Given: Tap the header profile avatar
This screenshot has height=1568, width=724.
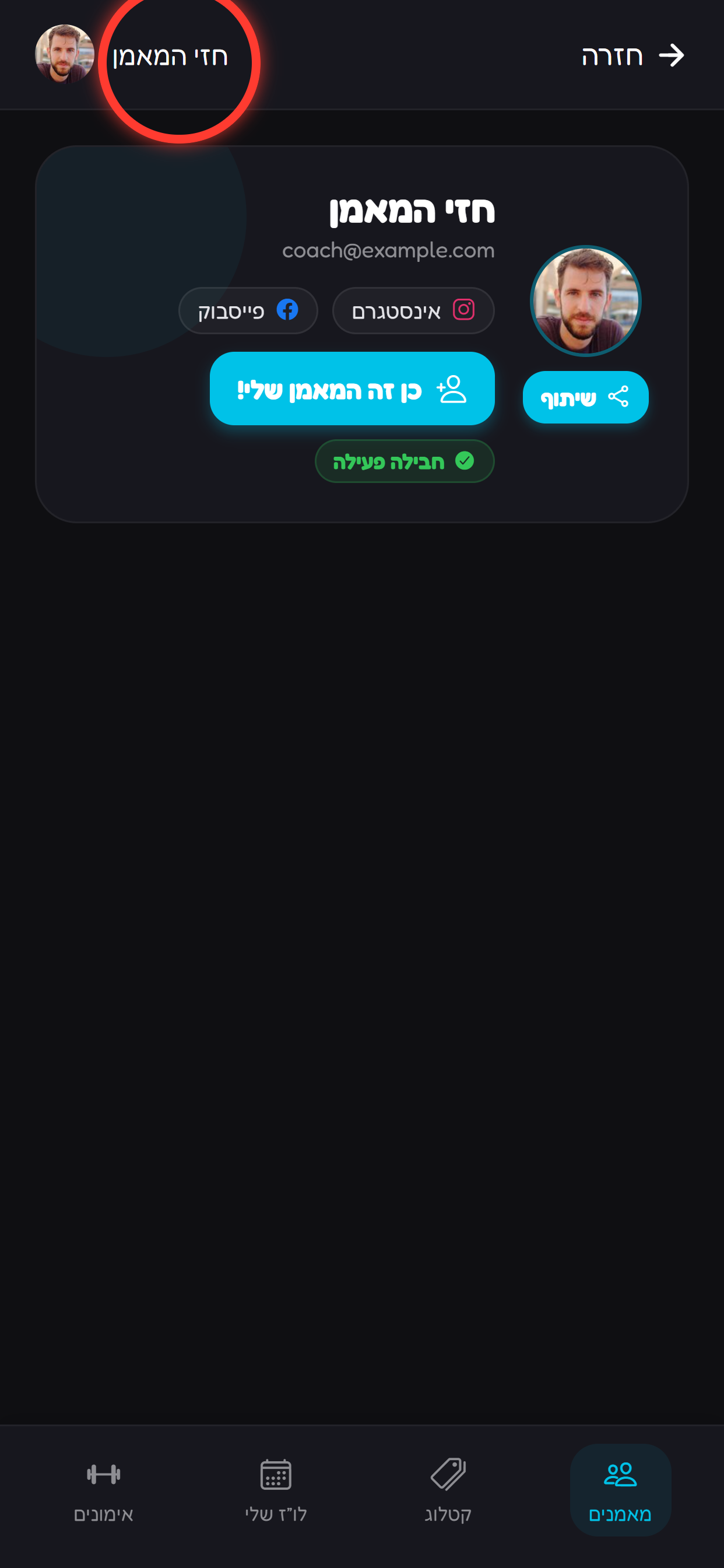Looking at the screenshot, I should 65,54.
